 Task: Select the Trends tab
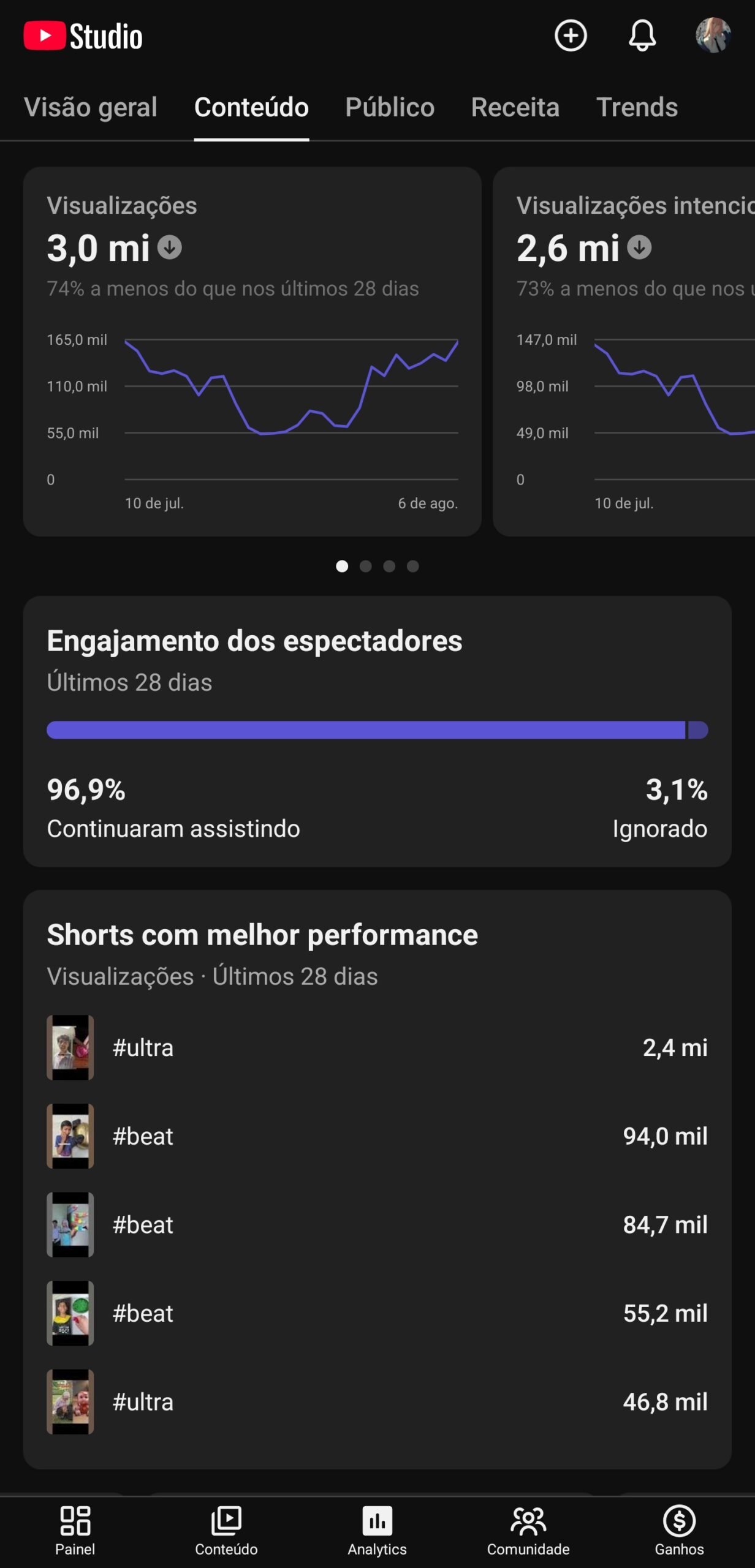(x=637, y=107)
